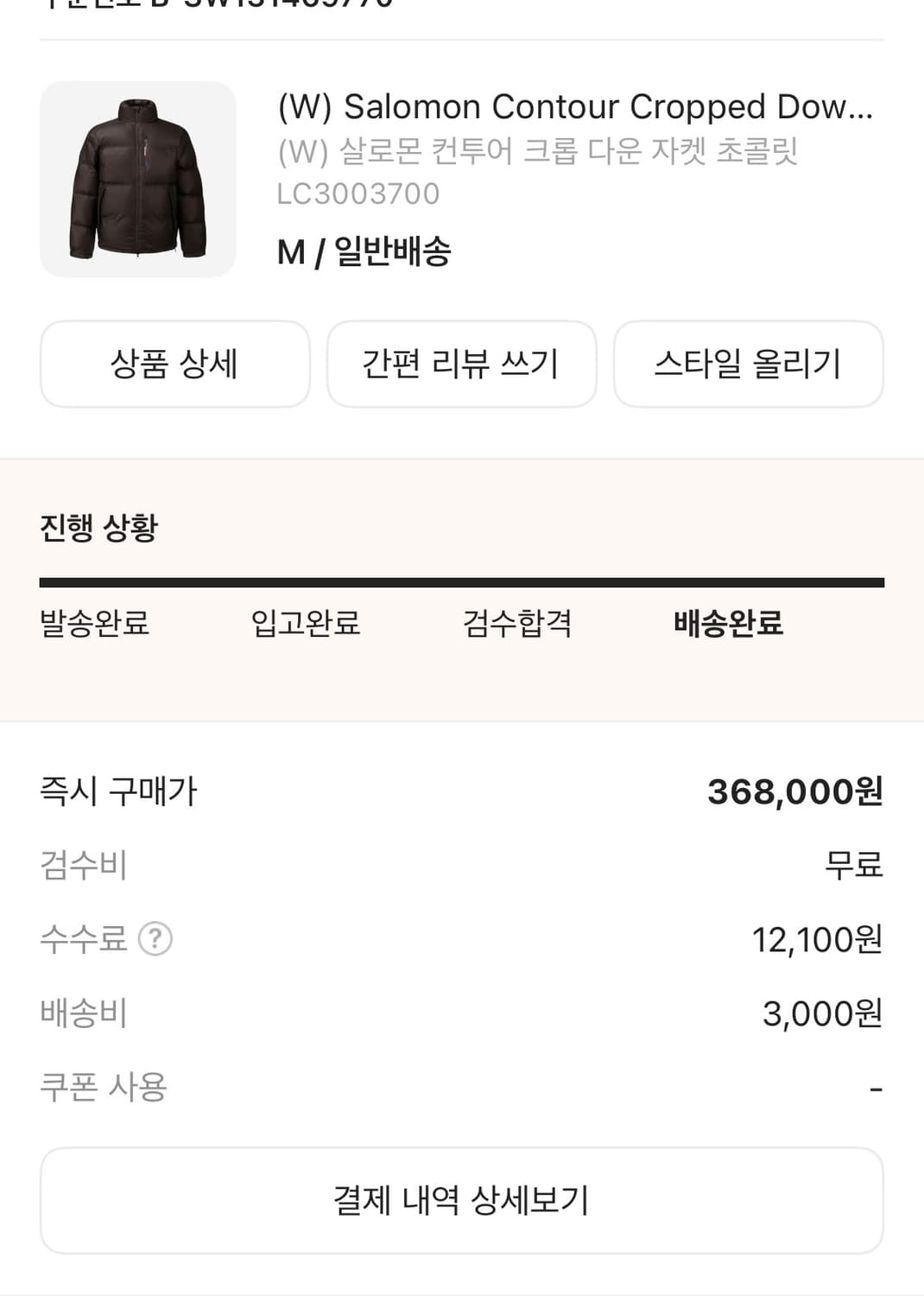Open 상품 상세 for the Salomon jacket
This screenshot has width=924, height=1296.
(174, 364)
